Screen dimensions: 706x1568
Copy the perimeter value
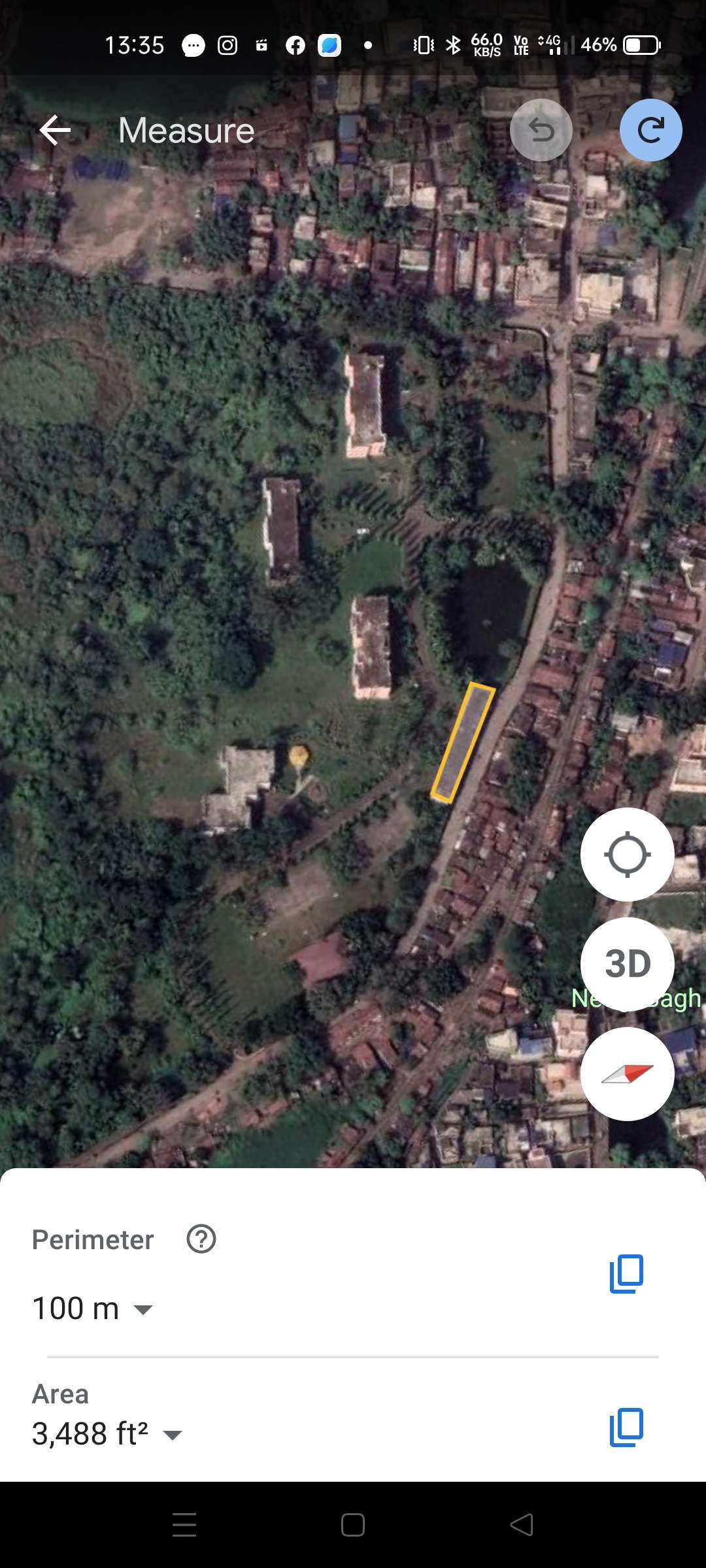(x=626, y=1274)
